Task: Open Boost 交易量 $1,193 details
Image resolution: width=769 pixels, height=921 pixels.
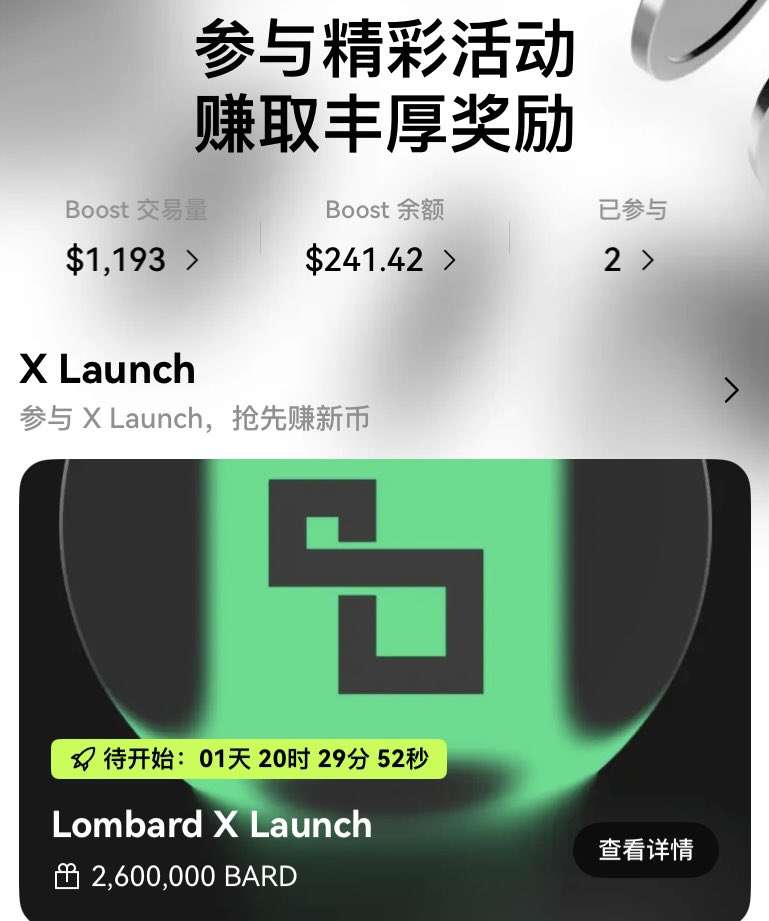Action: point(132,260)
